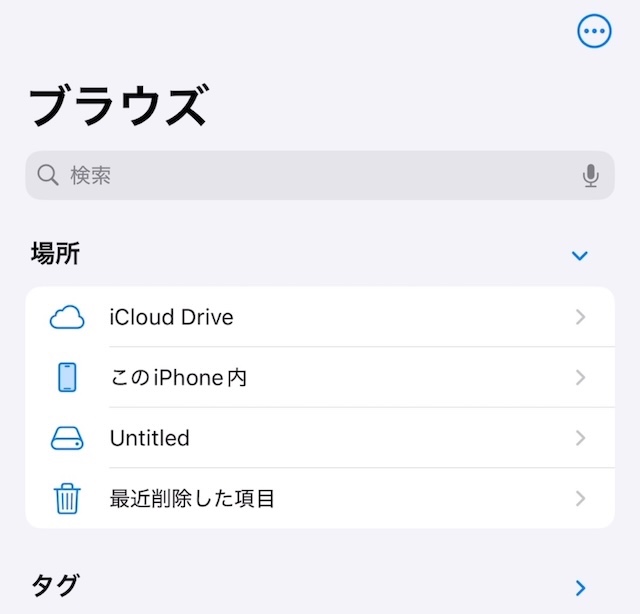Open 最近削除した項目
Image resolution: width=640 pixels, height=614 pixels.
320,498
